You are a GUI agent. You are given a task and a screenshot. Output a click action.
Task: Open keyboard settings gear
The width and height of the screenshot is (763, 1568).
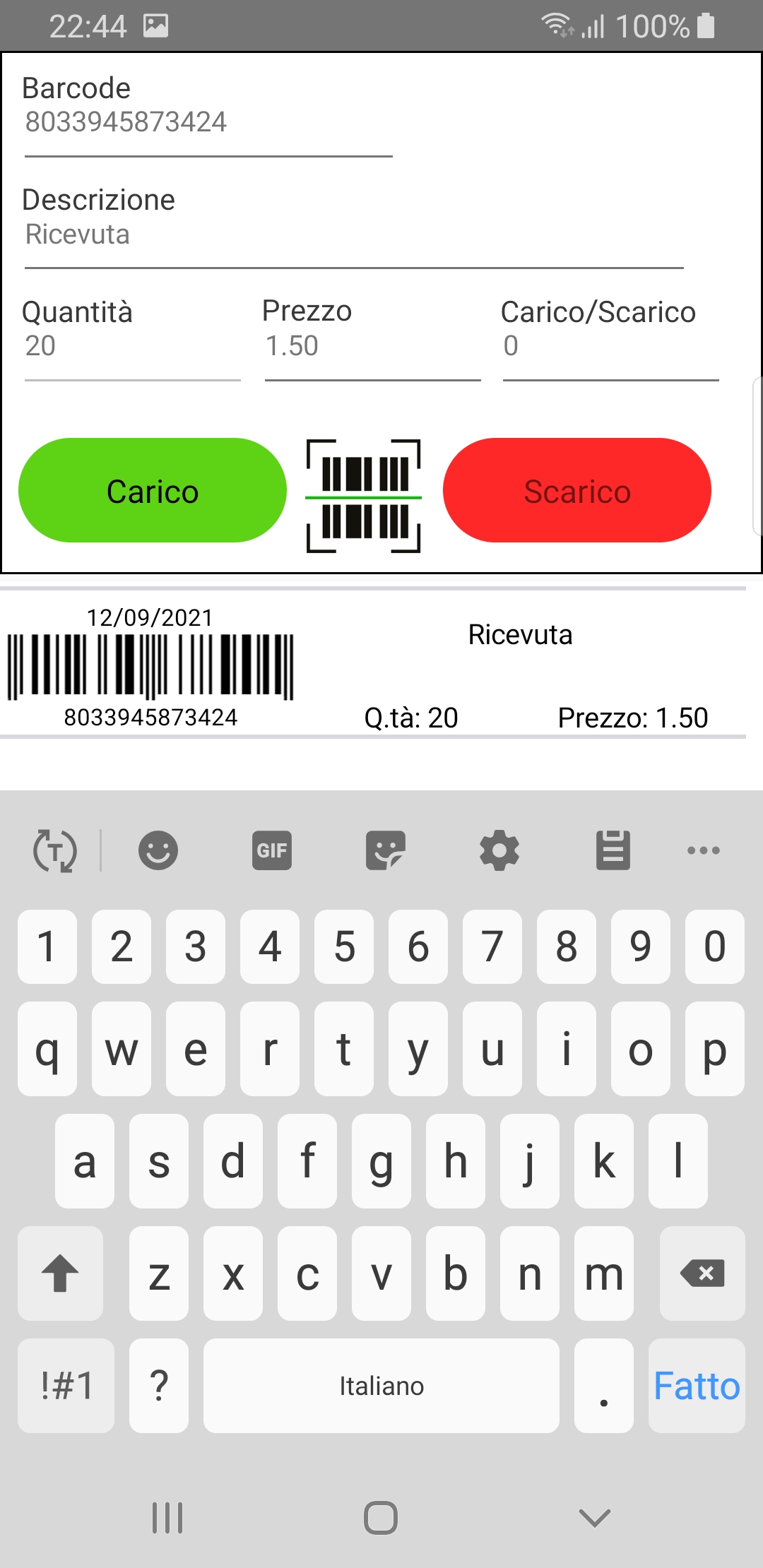point(499,850)
